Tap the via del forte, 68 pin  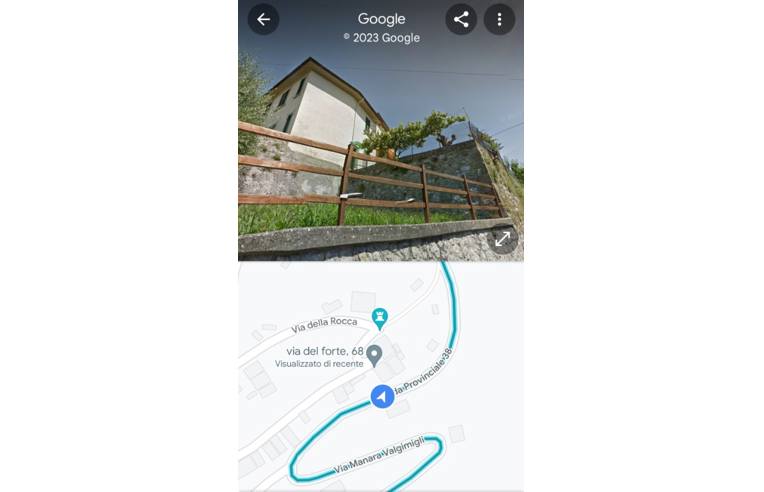[x=374, y=354]
